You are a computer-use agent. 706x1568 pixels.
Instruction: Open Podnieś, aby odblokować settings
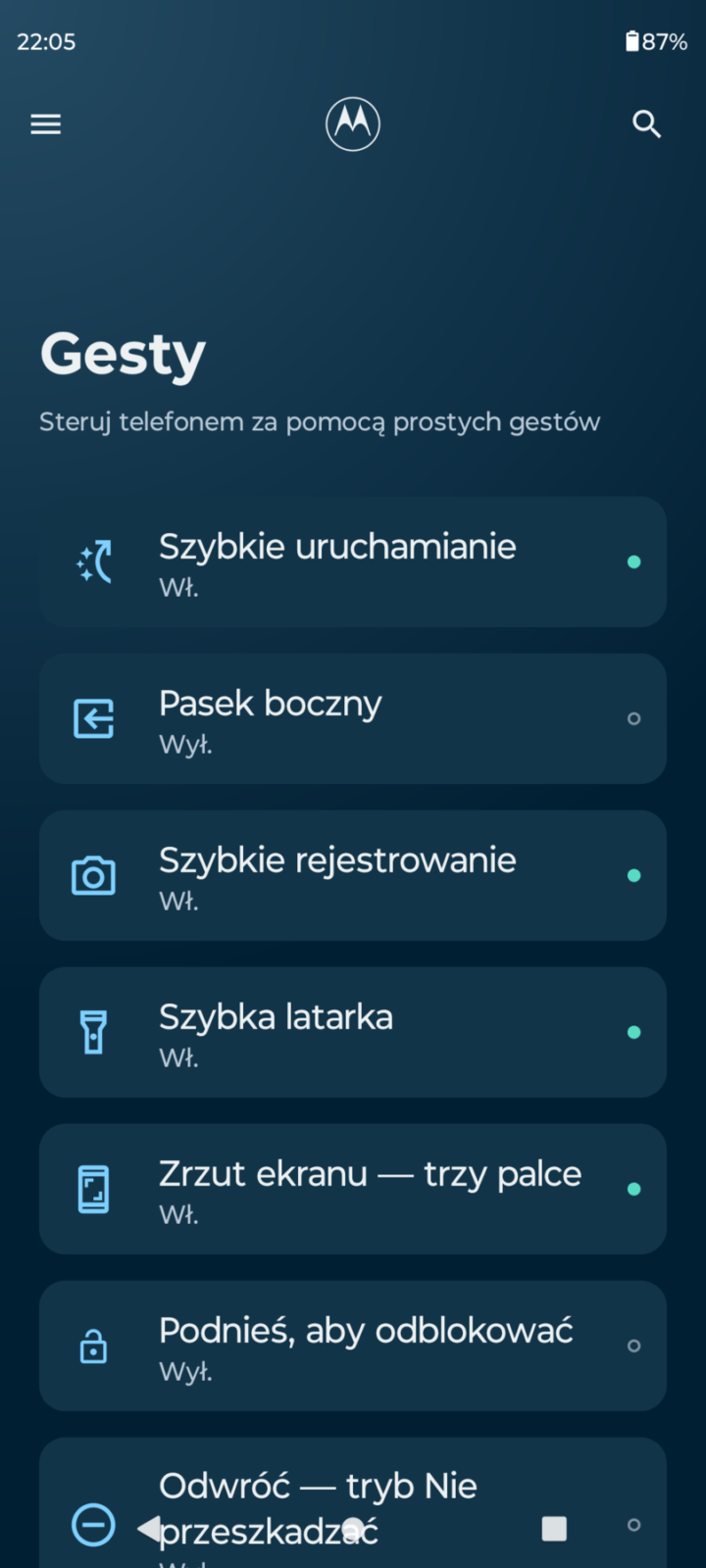click(x=353, y=1346)
